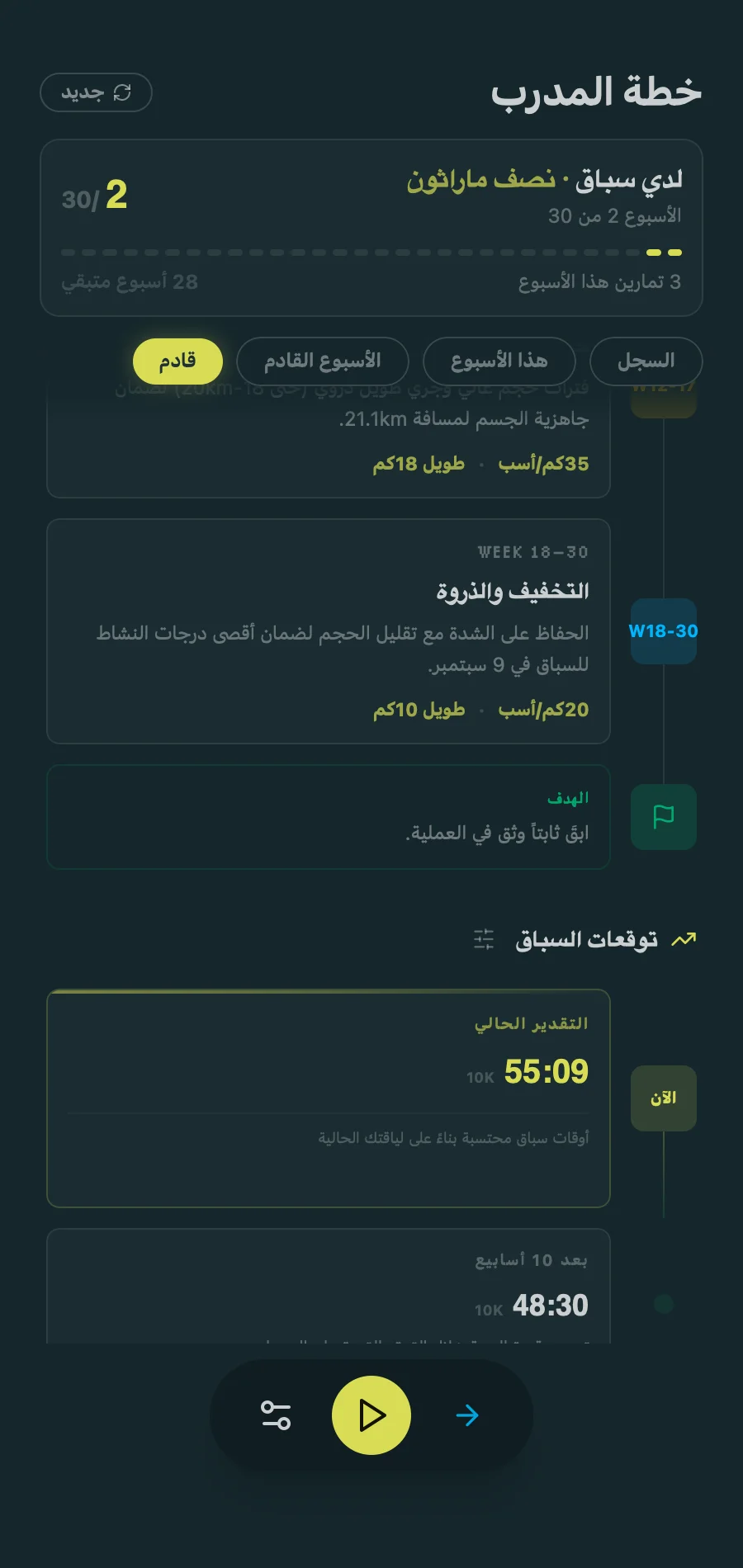This screenshot has width=743, height=1568.
Task: Open race predictions adjustment sliders icon
Action: (484, 939)
